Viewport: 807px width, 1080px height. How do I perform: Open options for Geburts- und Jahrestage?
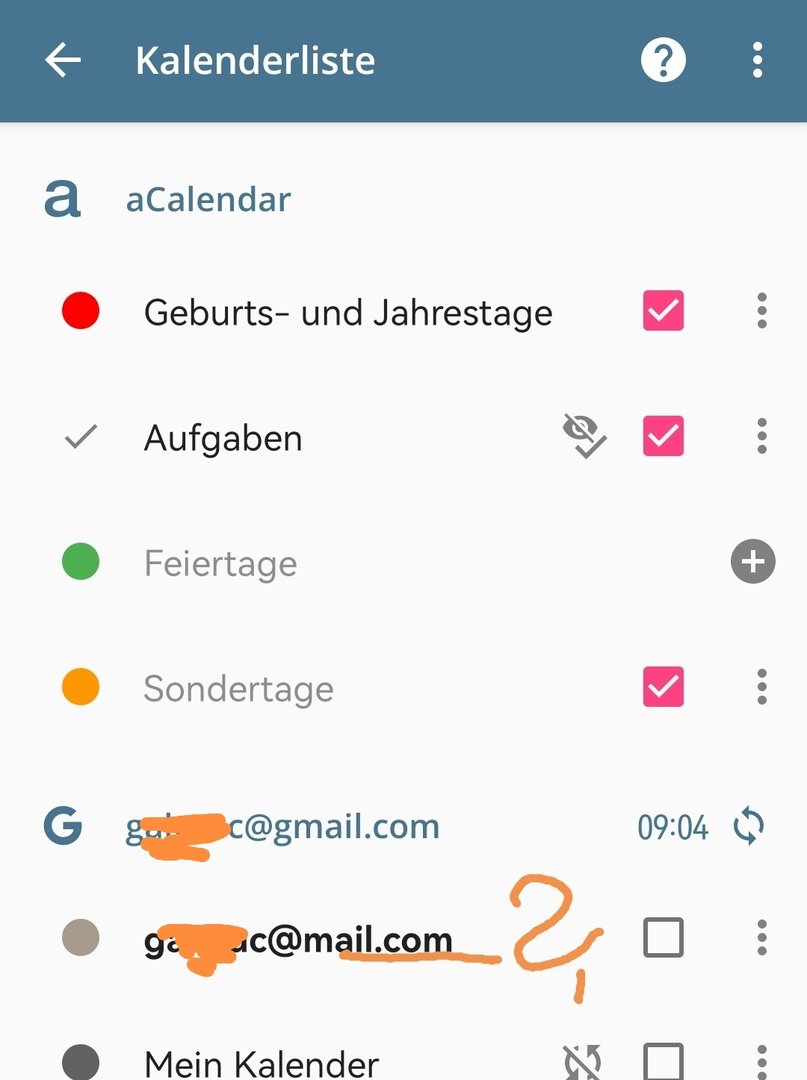761,311
